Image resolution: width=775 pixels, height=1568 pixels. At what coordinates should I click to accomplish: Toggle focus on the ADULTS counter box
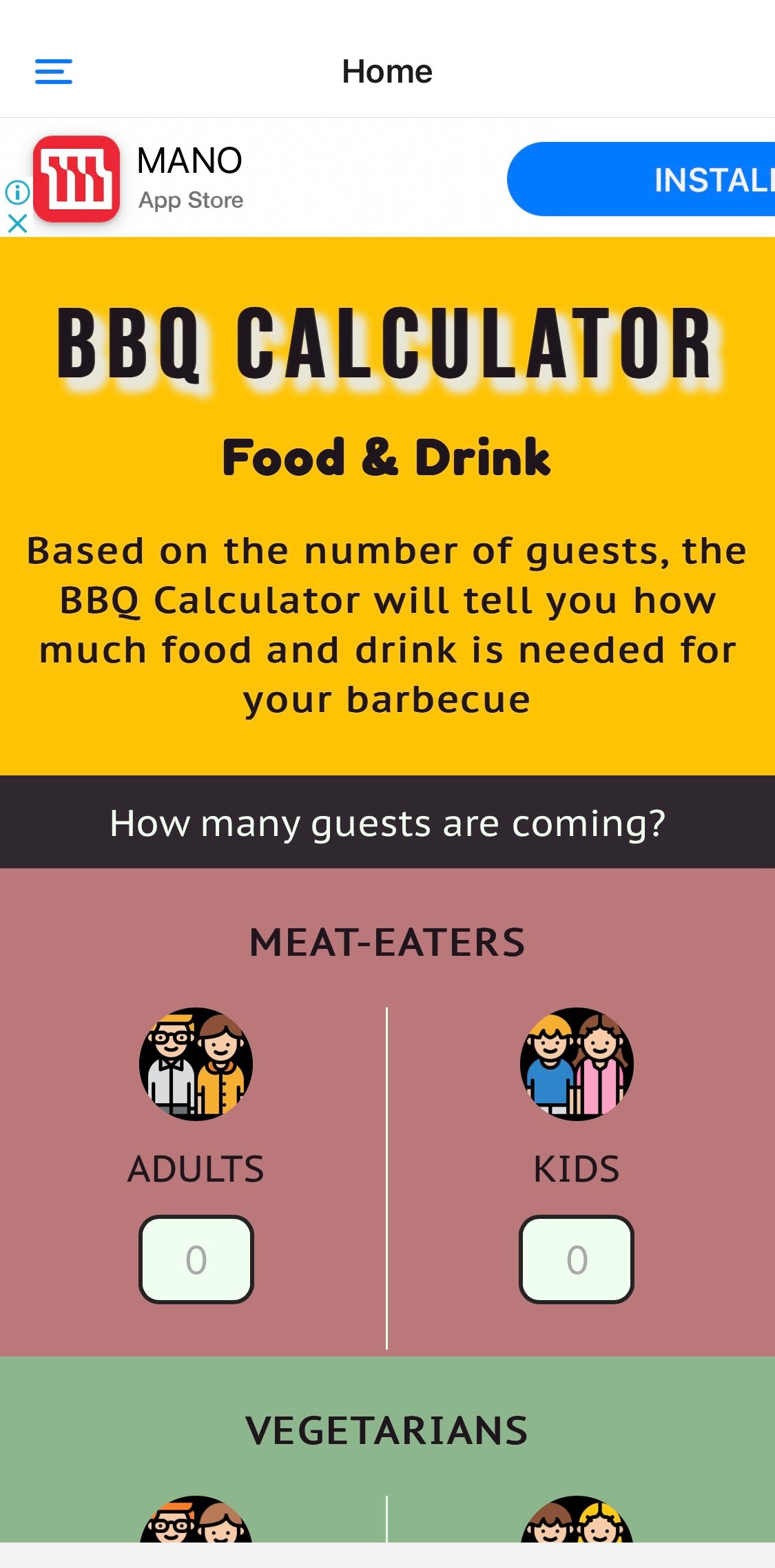(x=196, y=1258)
